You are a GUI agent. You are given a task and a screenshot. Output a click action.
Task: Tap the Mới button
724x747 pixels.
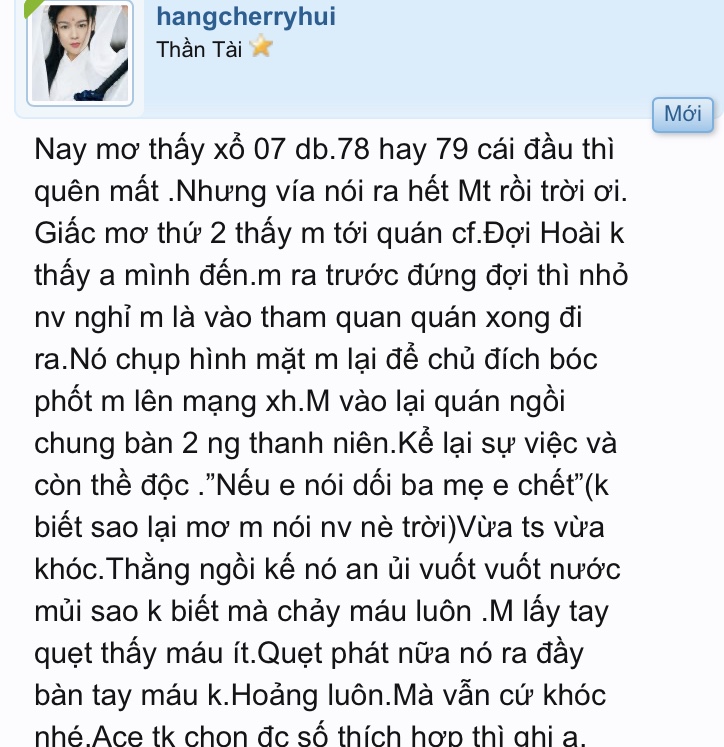(x=683, y=114)
